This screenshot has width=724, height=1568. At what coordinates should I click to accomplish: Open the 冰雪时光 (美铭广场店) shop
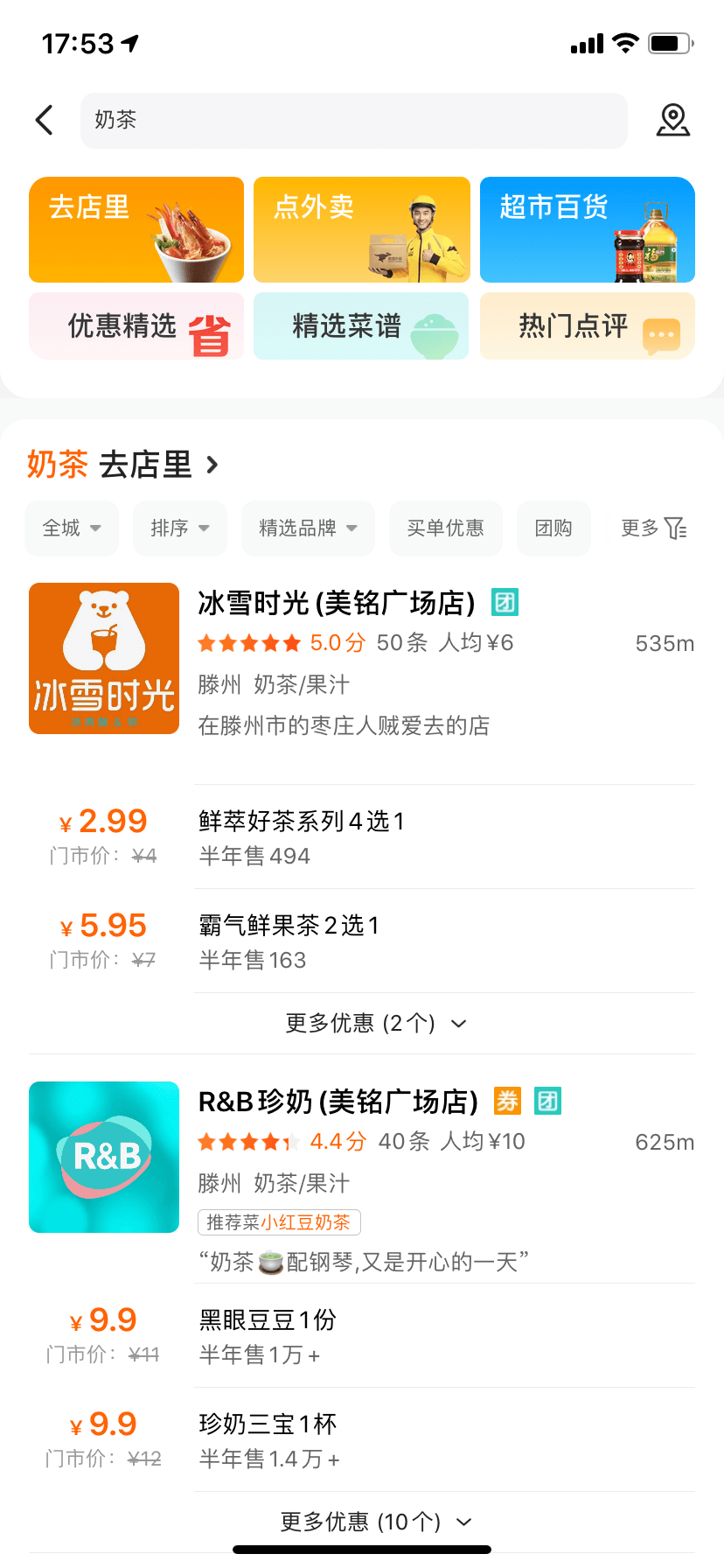(337, 603)
